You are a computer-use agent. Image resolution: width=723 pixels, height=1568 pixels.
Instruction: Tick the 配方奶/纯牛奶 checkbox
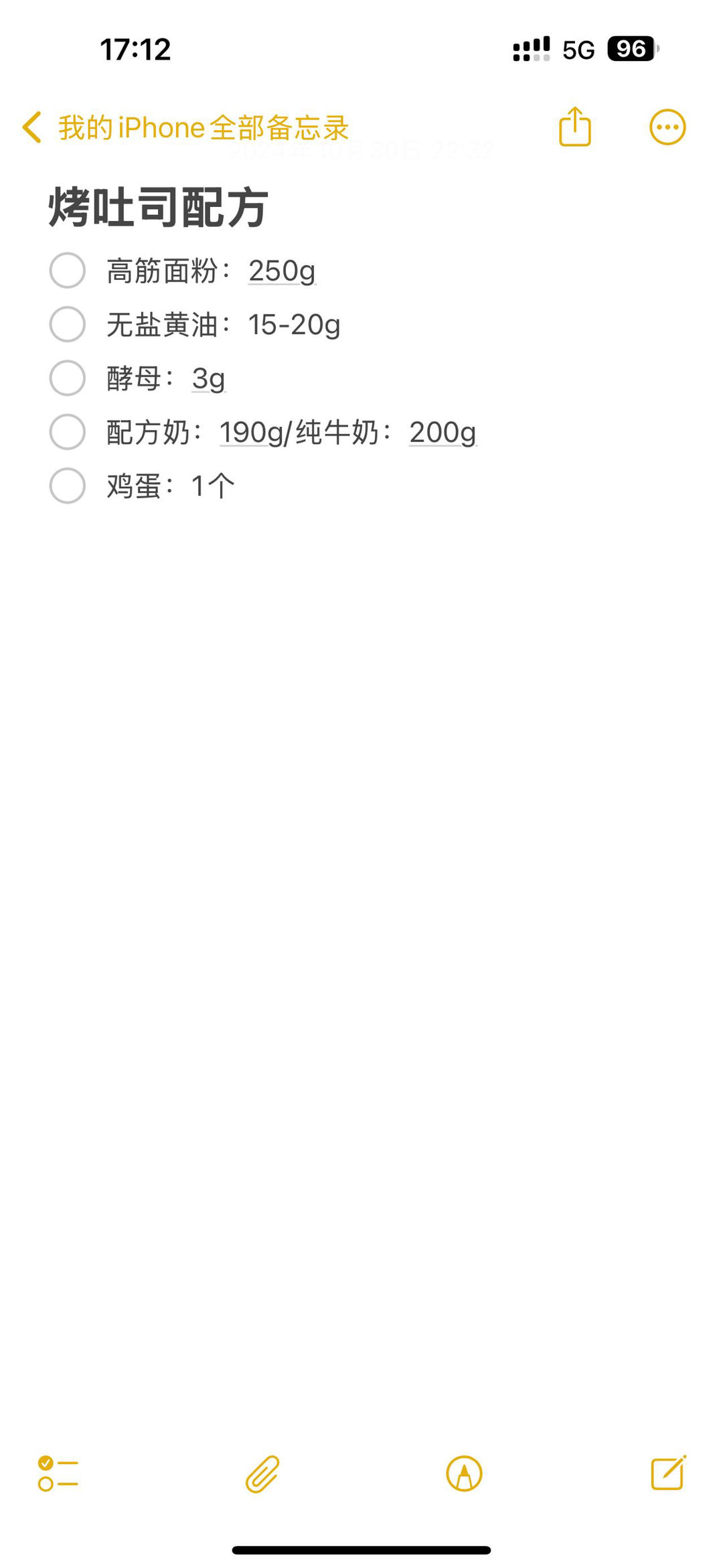click(68, 432)
